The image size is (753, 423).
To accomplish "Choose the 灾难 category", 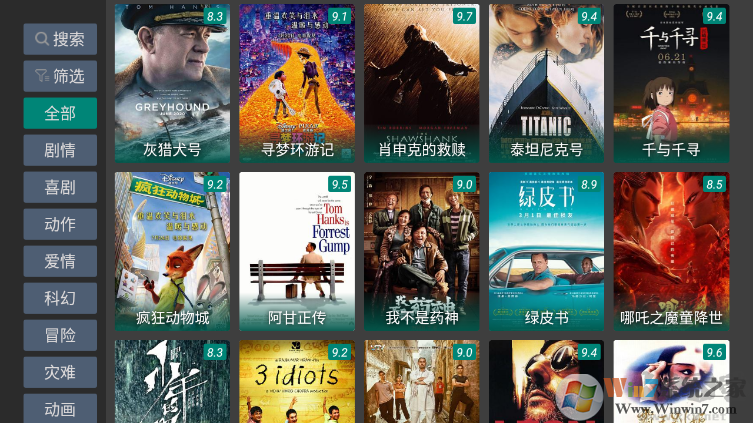I will tap(60, 372).
